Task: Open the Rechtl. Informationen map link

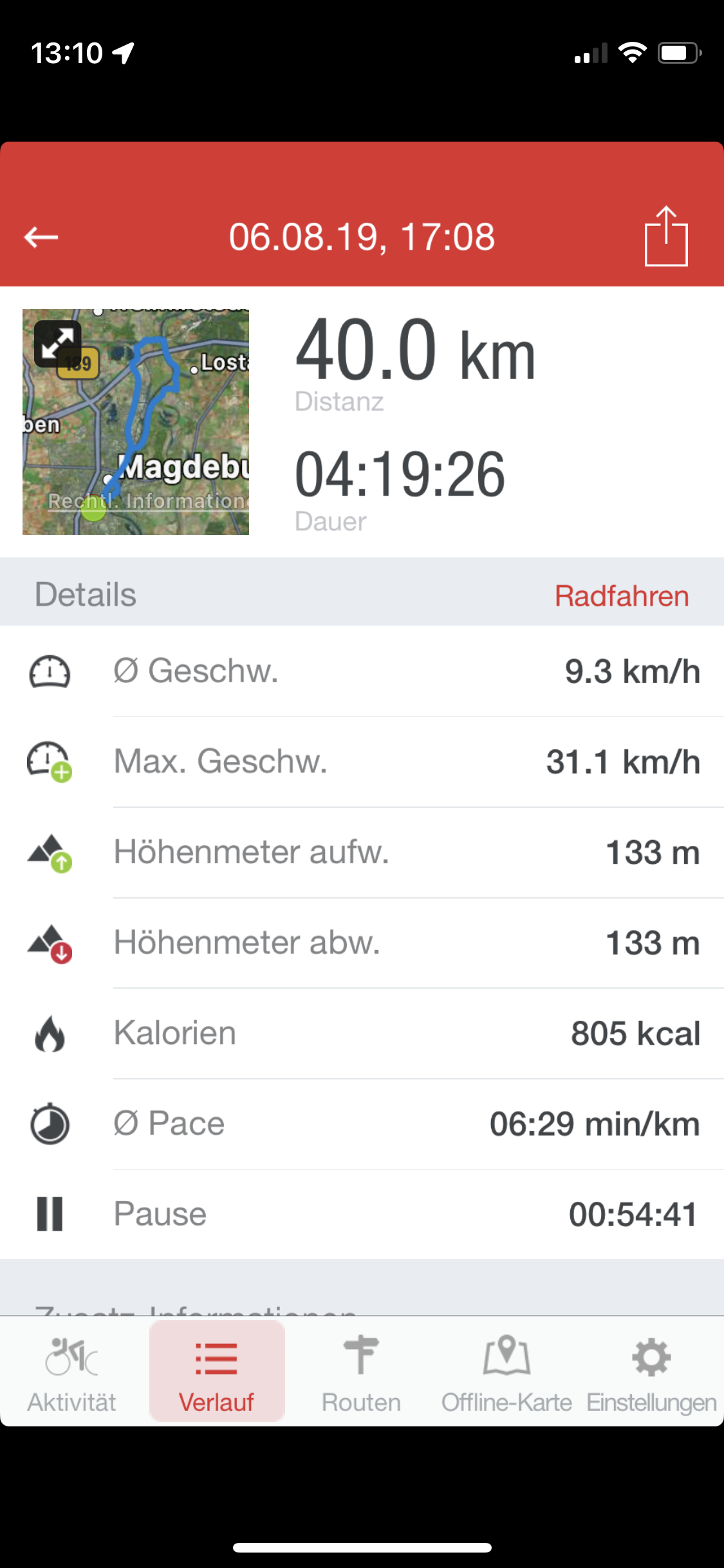Action: click(x=148, y=501)
